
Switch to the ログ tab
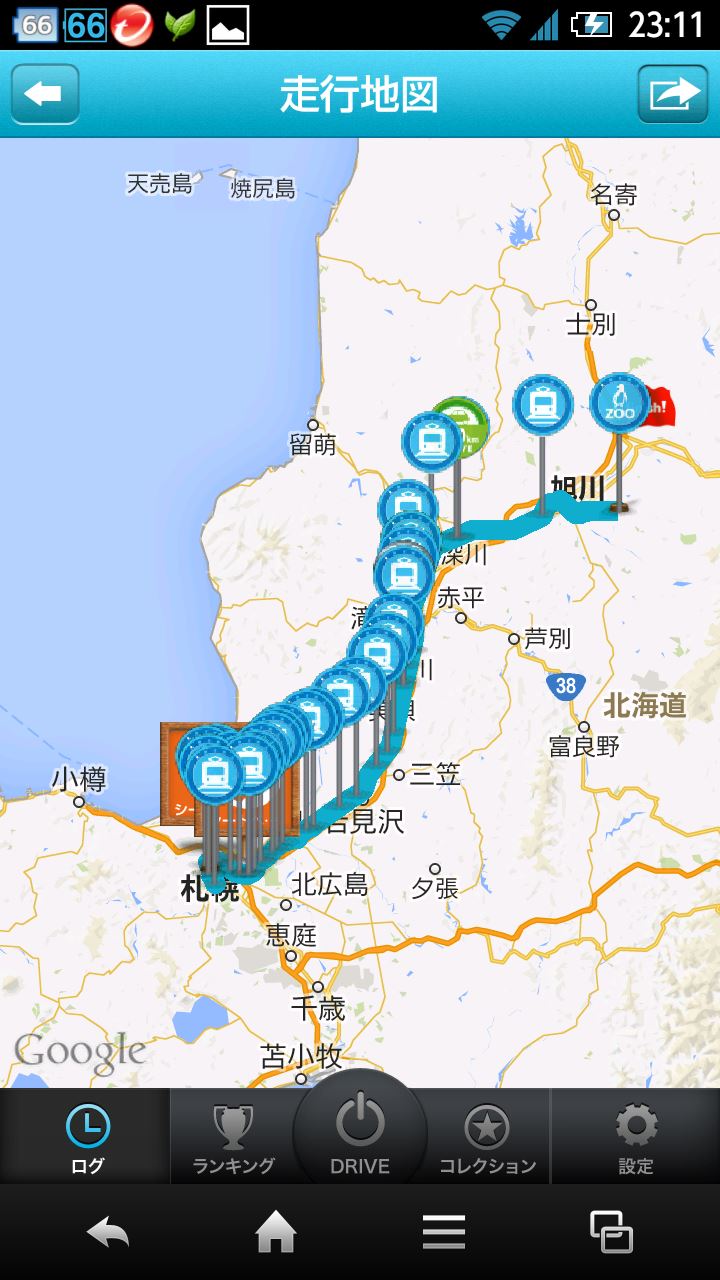coord(86,1136)
